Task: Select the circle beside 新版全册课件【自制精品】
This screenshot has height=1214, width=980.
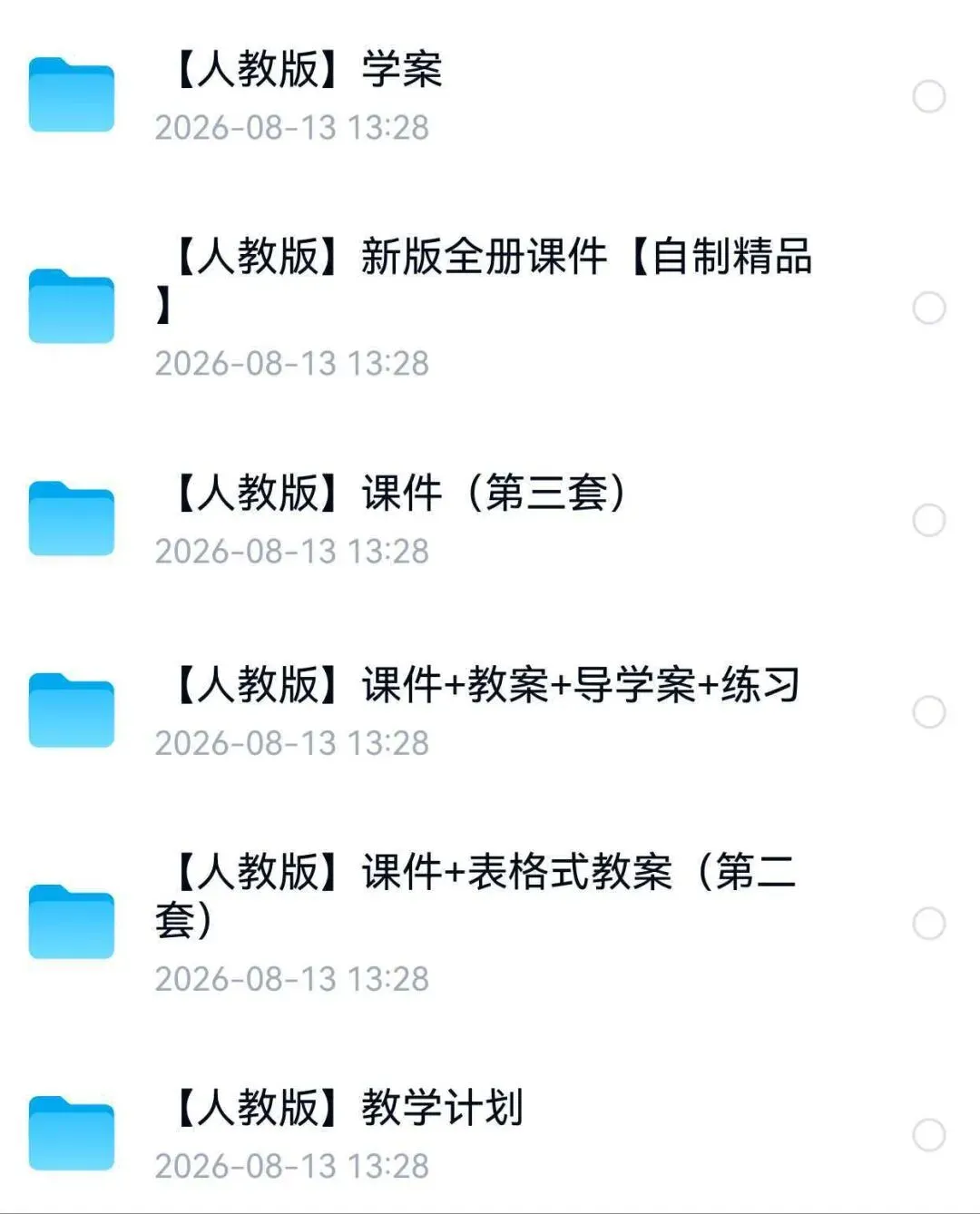Action: tap(928, 308)
